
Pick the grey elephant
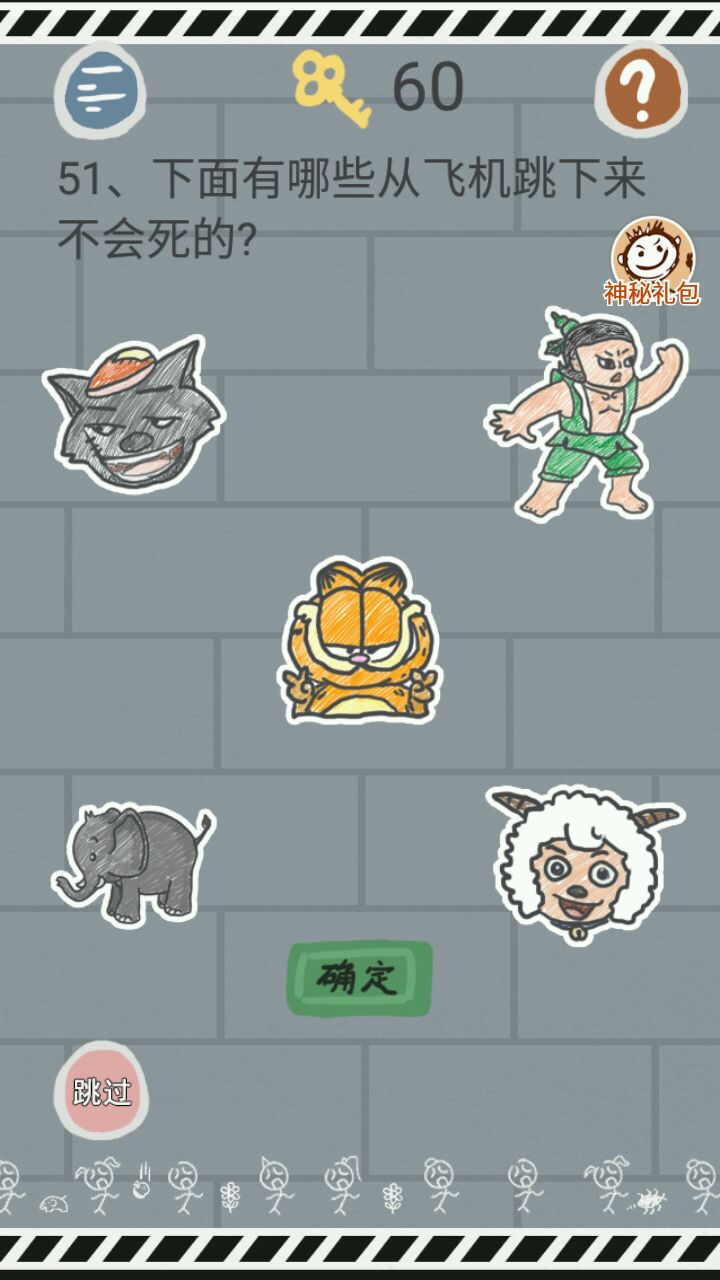click(133, 862)
